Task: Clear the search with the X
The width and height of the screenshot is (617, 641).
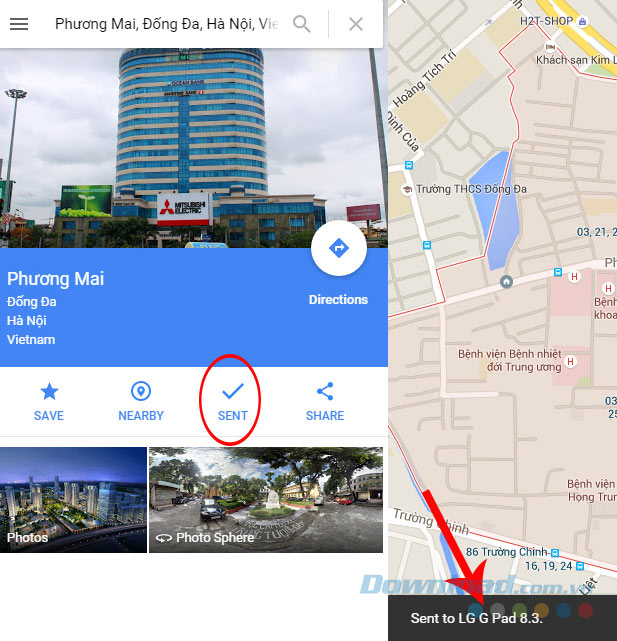Action: [356, 24]
